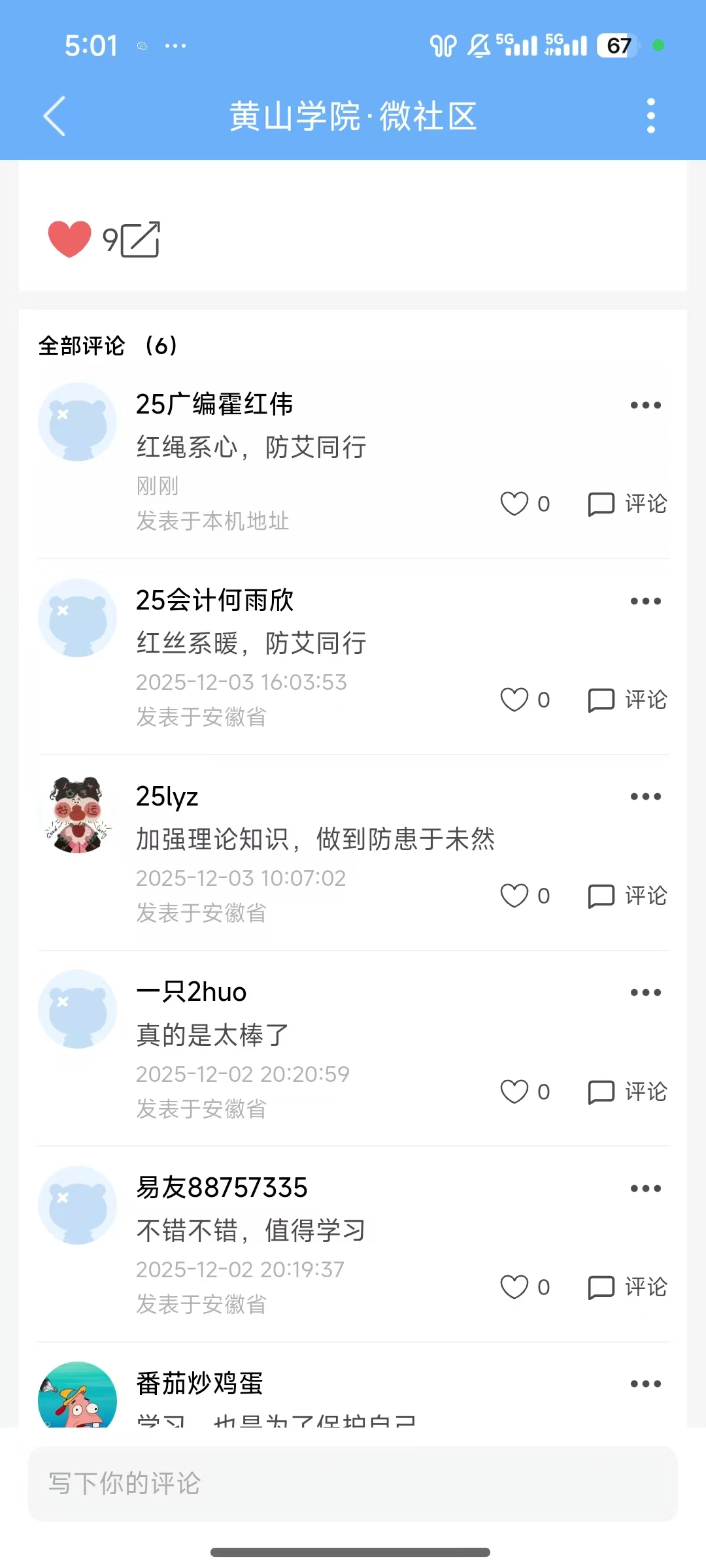Image resolution: width=706 pixels, height=1568 pixels.
Task: Like the comment by 一只2huo
Action: (x=514, y=1092)
